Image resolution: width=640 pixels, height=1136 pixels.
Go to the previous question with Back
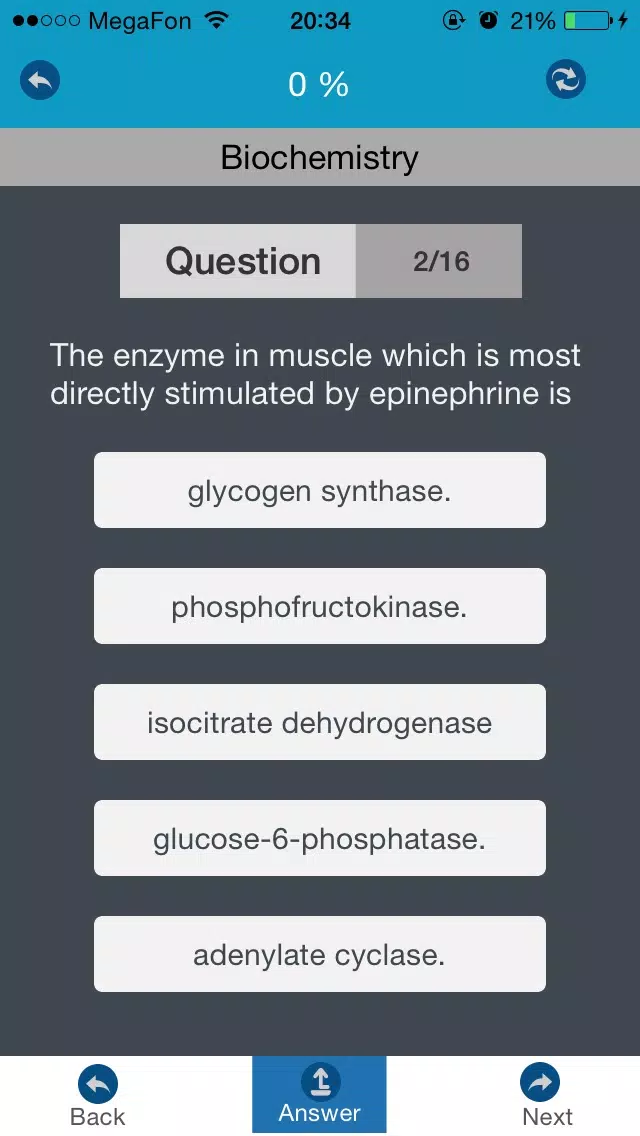(x=98, y=1095)
